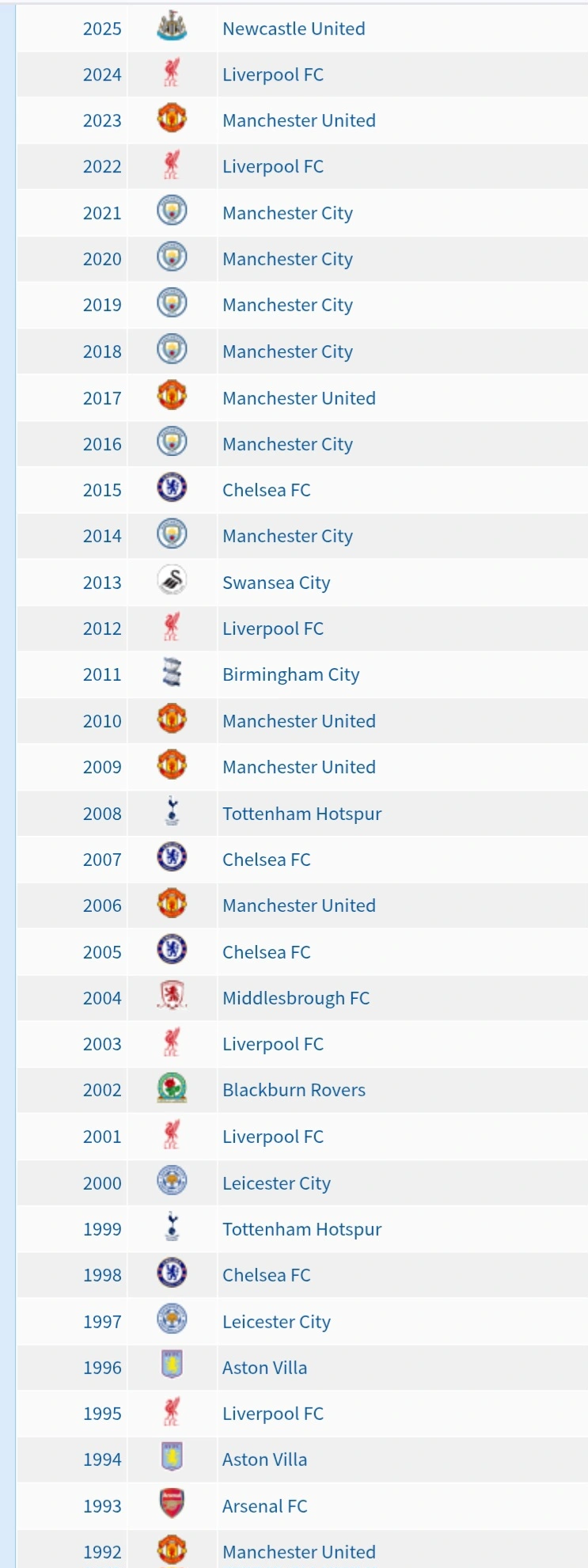Open Swansea City club link
Image resolution: width=588 pixels, height=1568 pixels.
pos(276,583)
